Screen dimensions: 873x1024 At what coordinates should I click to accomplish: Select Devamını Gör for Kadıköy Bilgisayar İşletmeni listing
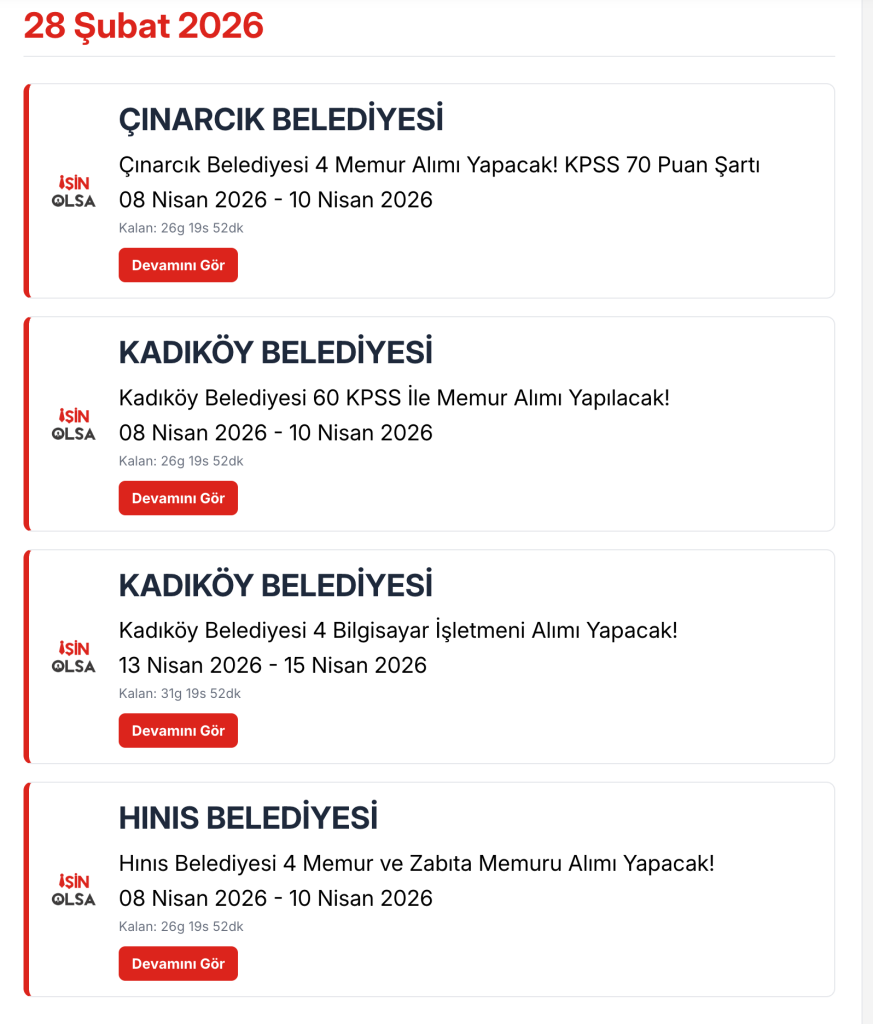click(178, 730)
